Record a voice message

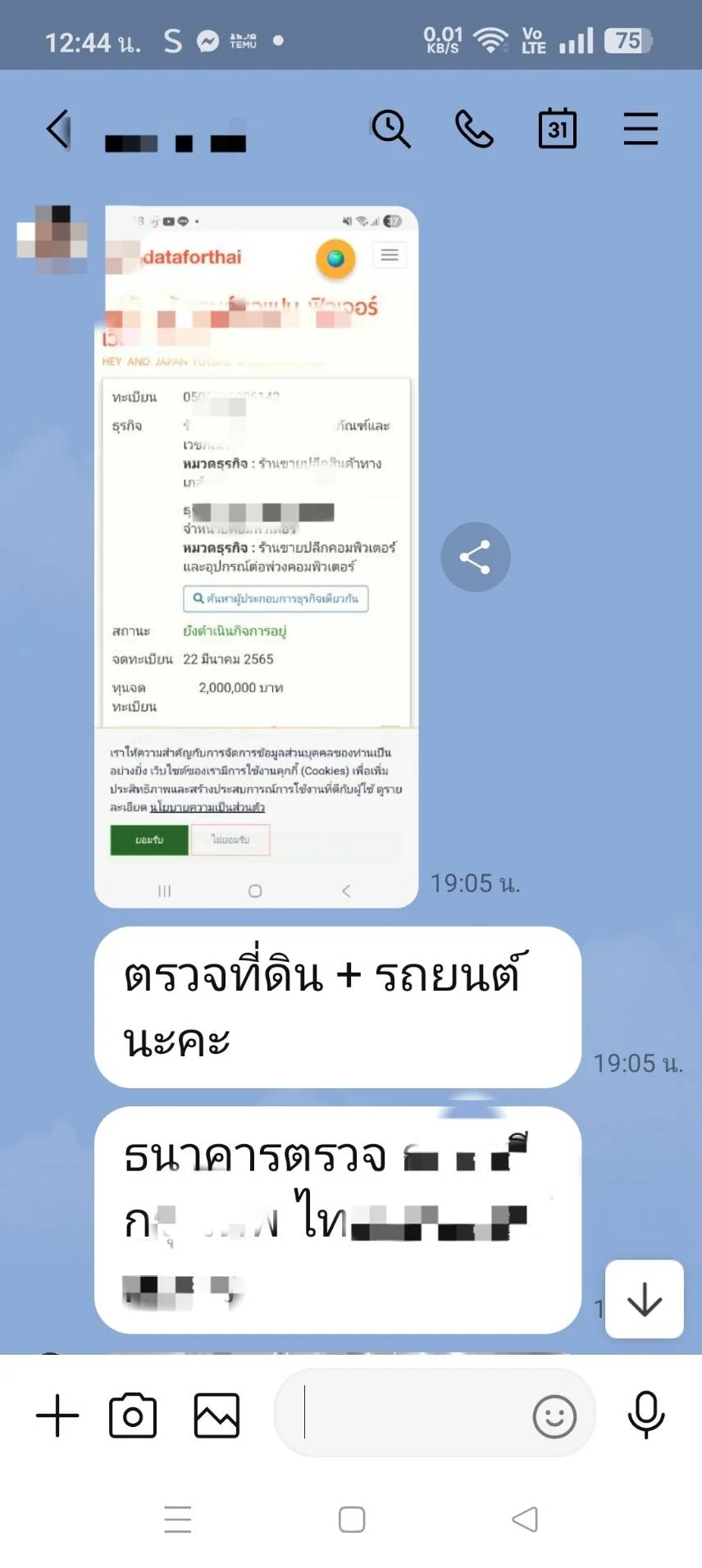(x=645, y=1415)
